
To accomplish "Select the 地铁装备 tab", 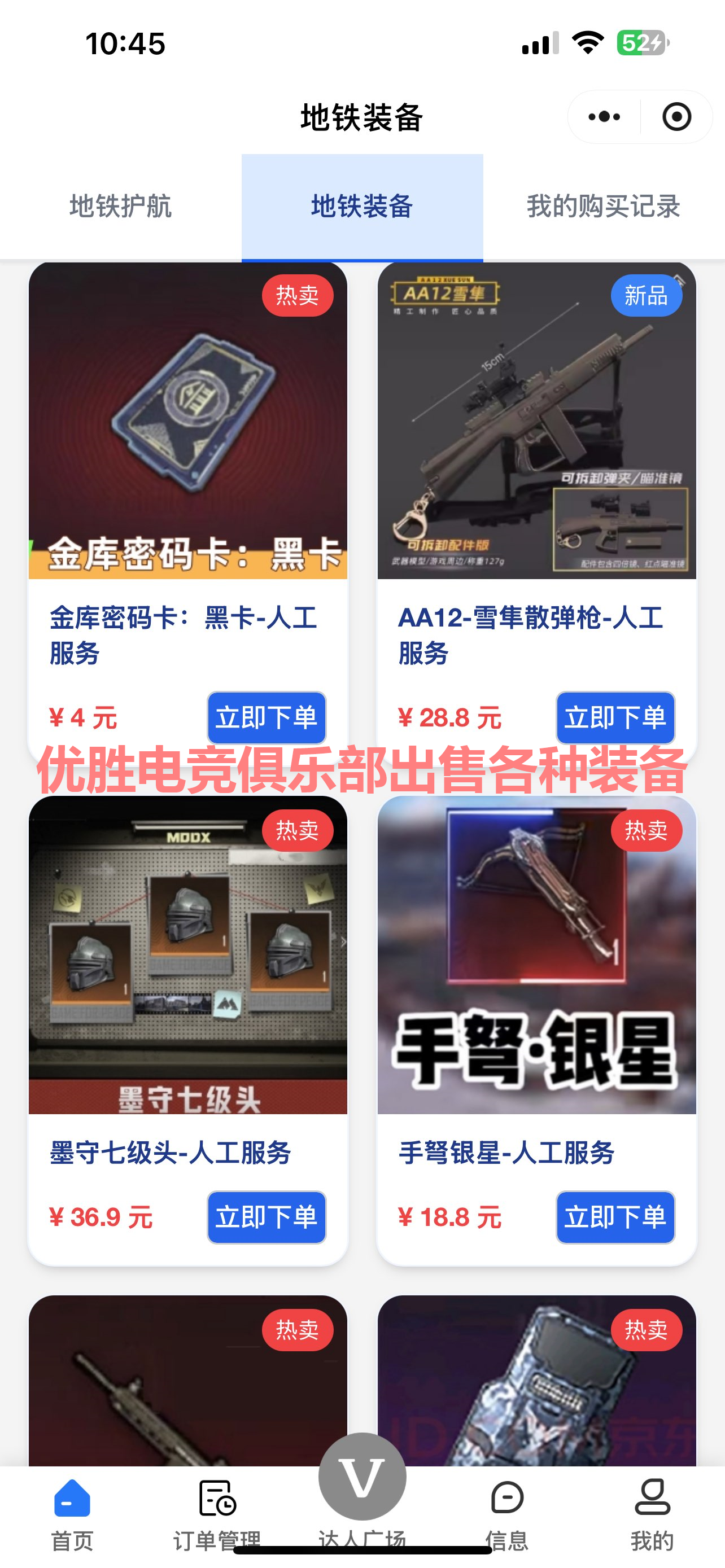I will 362,207.
